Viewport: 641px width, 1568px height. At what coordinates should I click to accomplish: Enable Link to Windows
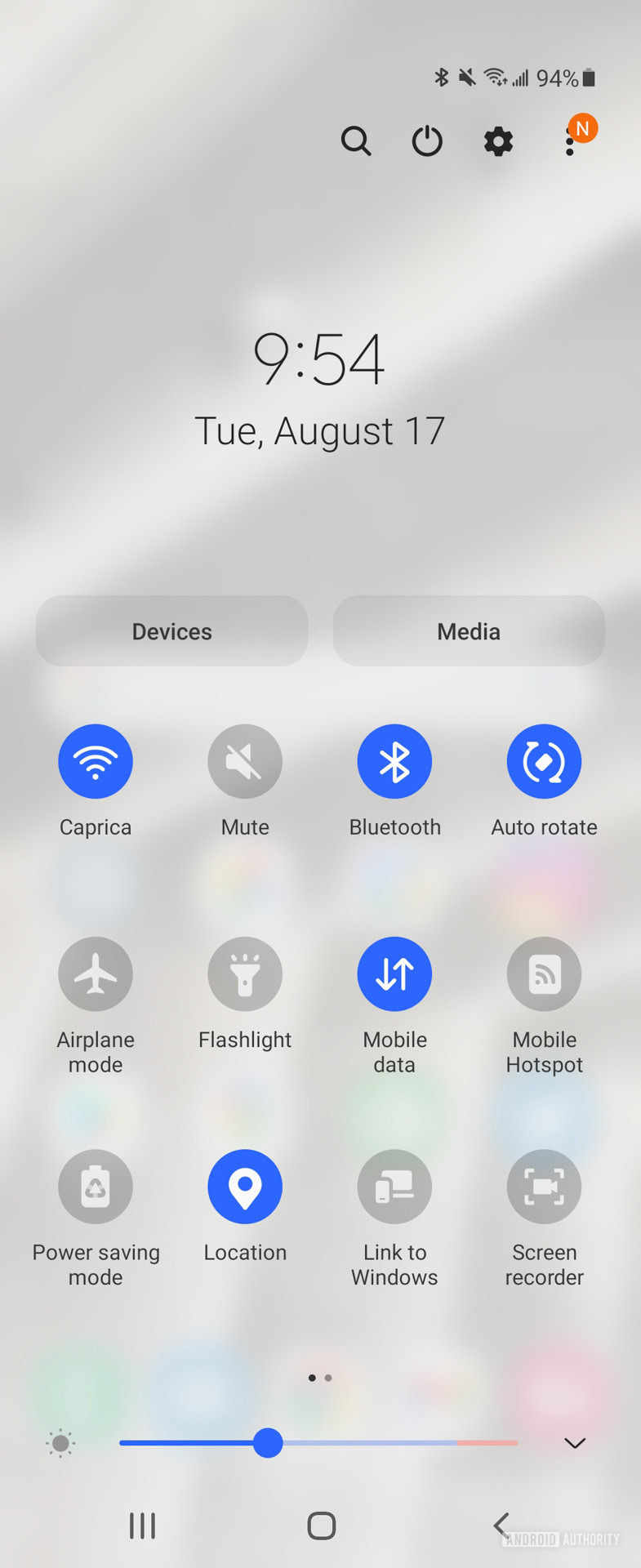coord(394,1186)
